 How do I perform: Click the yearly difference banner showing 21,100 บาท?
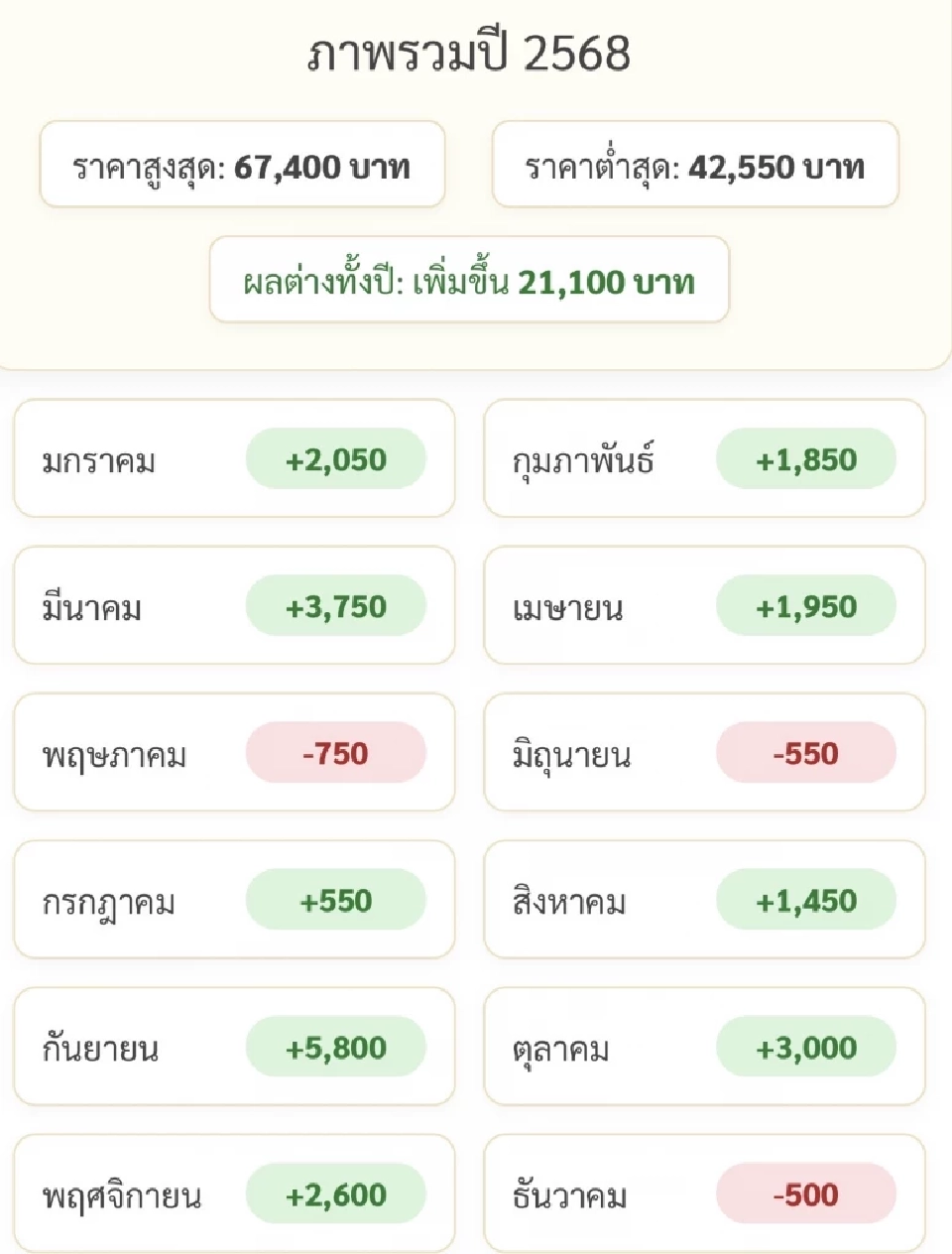pyautogui.click(x=467, y=281)
